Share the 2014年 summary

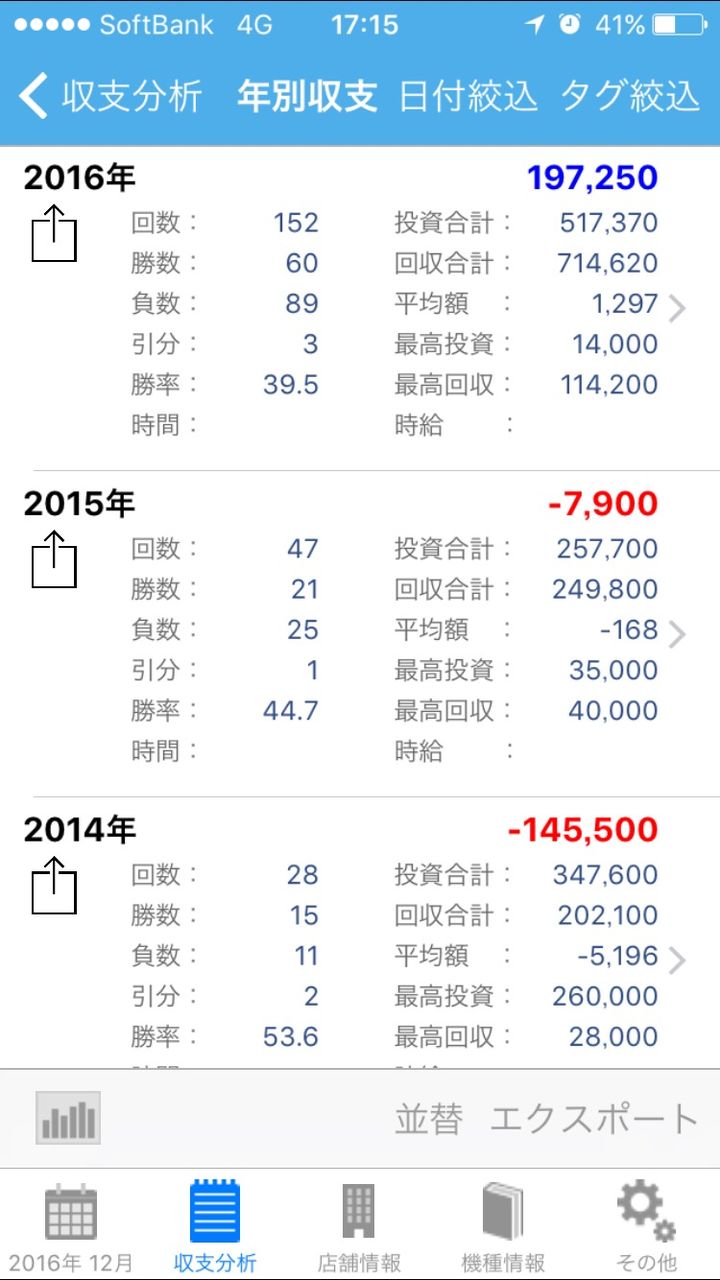[54, 886]
